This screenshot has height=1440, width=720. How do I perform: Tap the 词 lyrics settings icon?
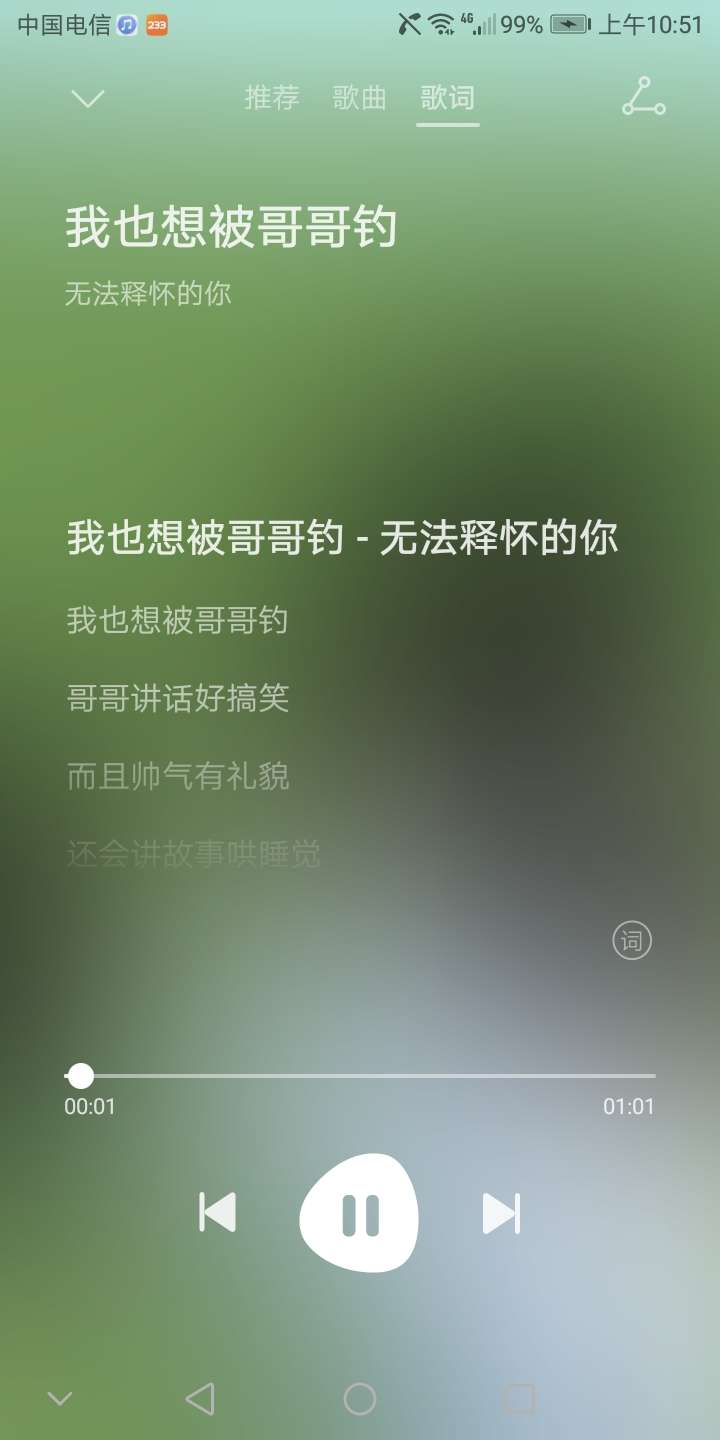pyautogui.click(x=632, y=940)
